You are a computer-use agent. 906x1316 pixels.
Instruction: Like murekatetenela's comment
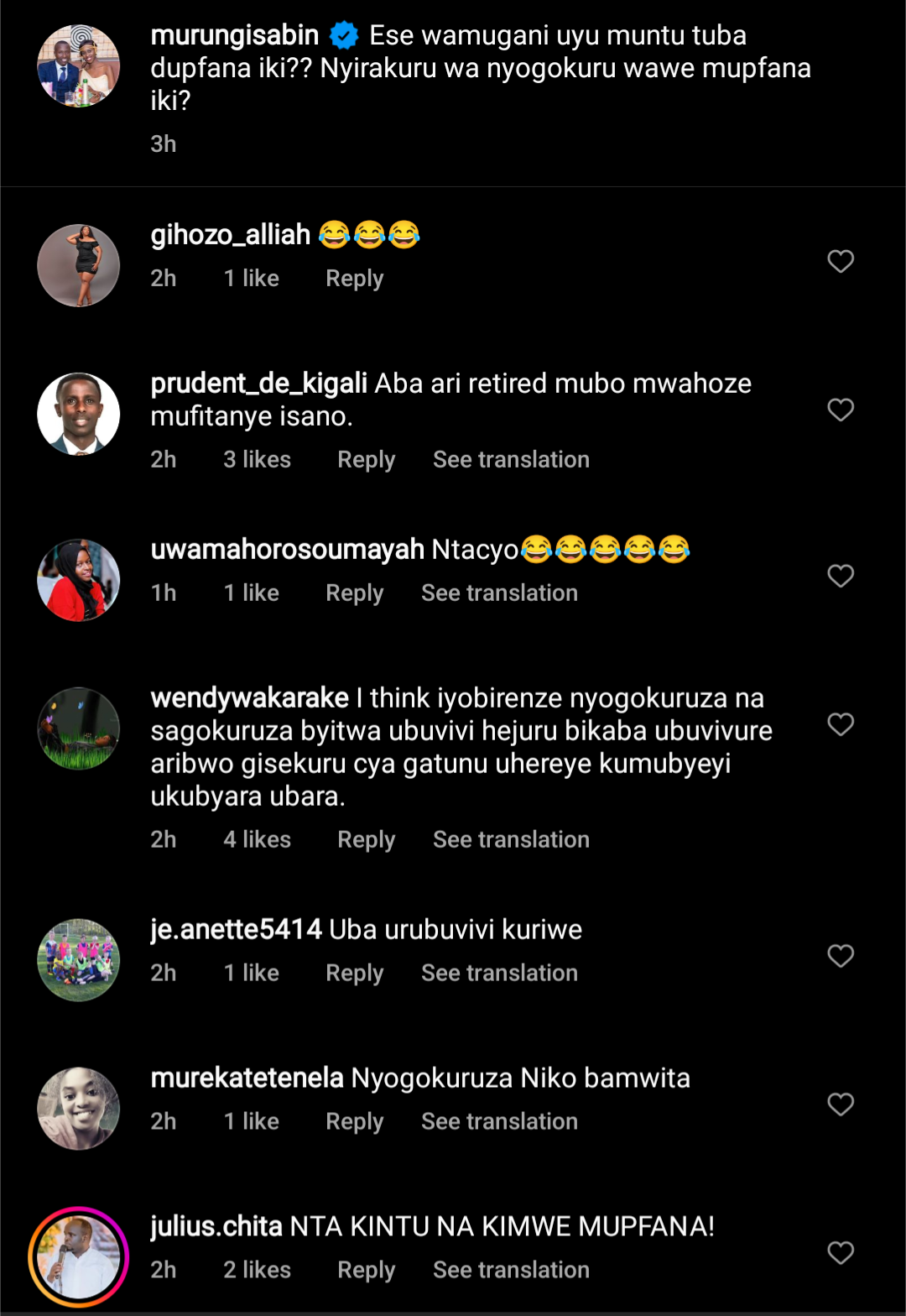coord(840,1104)
